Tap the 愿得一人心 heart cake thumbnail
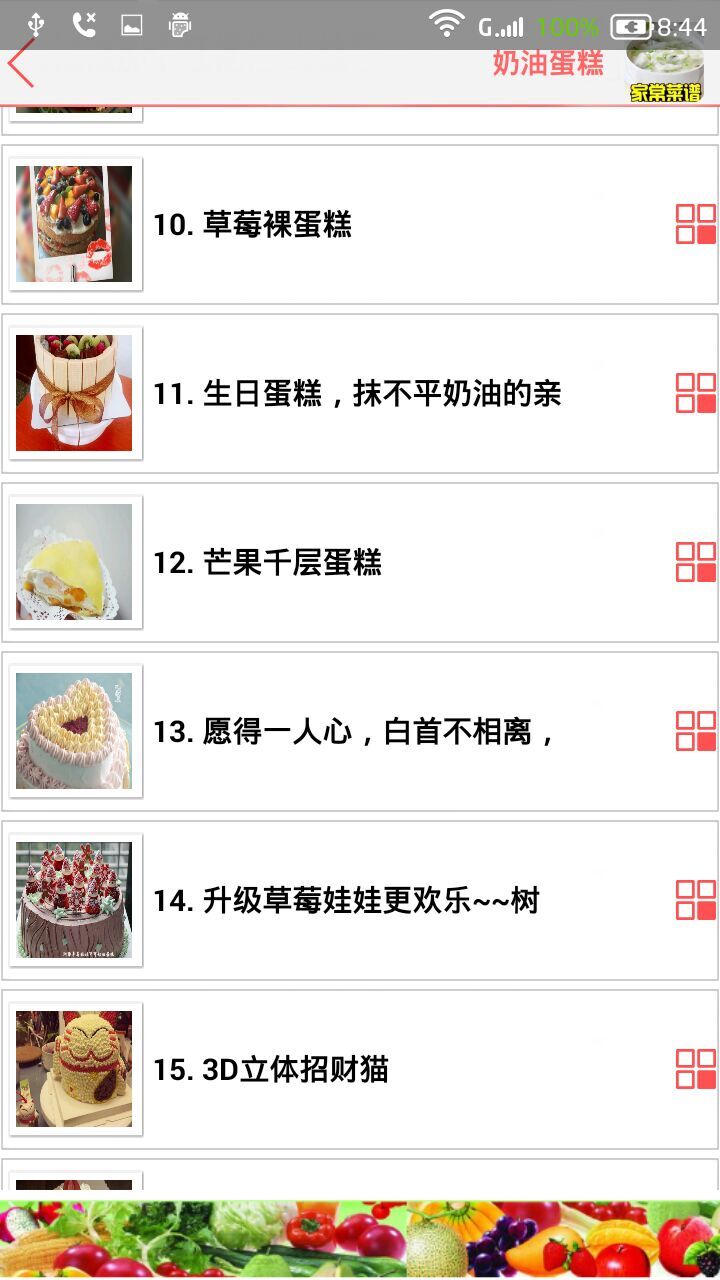The image size is (720, 1280). click(74, 732)
